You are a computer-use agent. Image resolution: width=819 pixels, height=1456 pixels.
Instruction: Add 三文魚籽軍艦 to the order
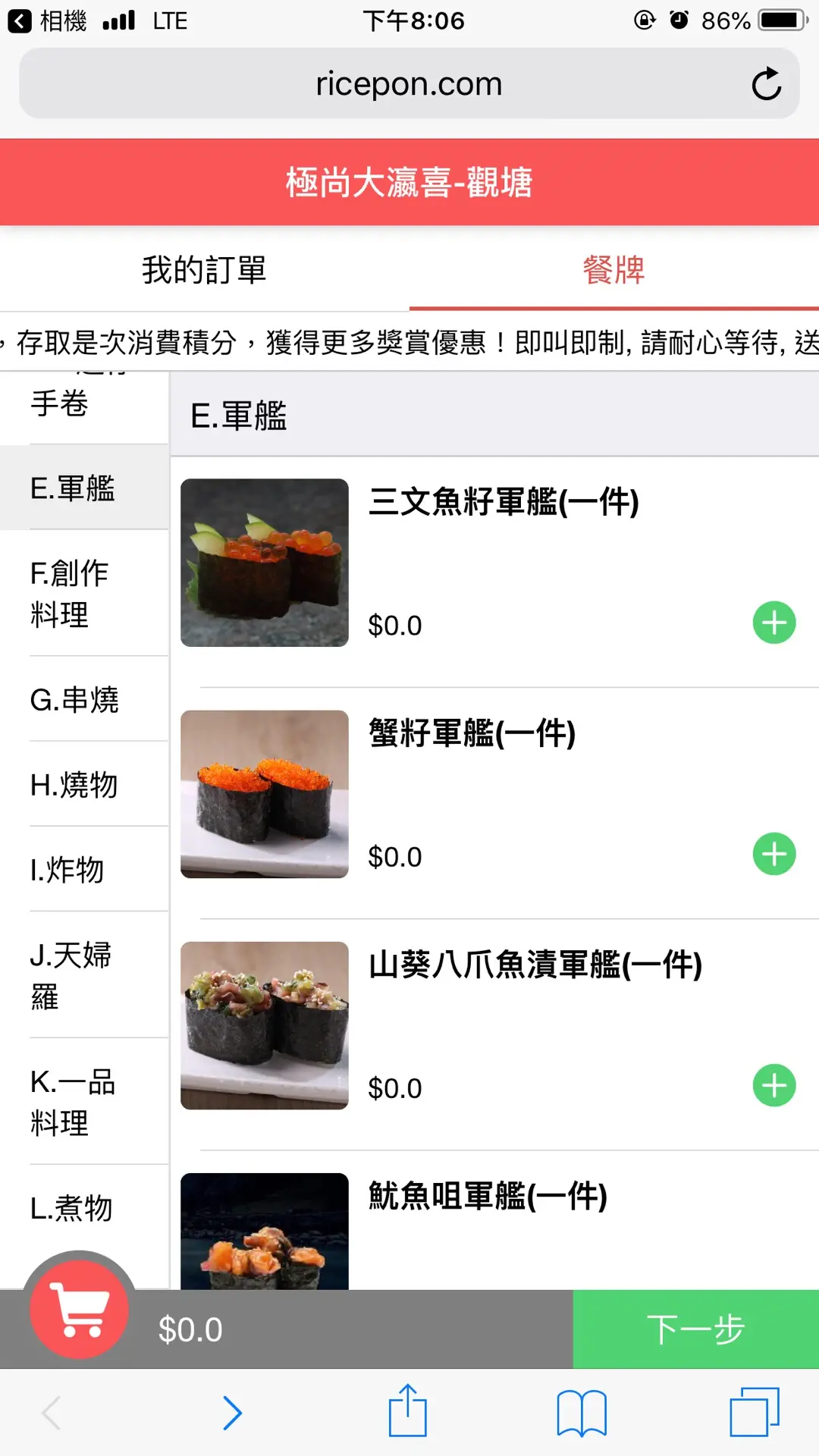pyautogui.click(x=773, y=623)
